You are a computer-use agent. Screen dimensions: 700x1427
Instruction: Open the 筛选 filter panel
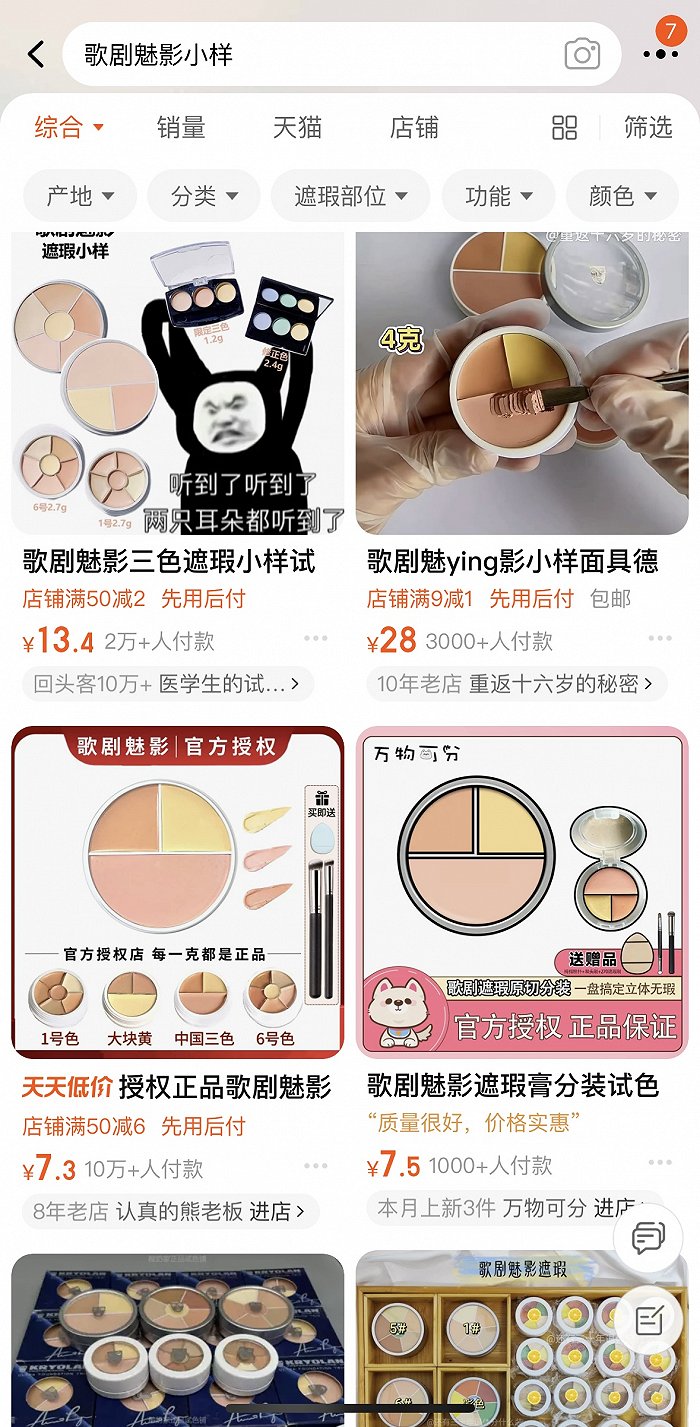pos(648,127)
